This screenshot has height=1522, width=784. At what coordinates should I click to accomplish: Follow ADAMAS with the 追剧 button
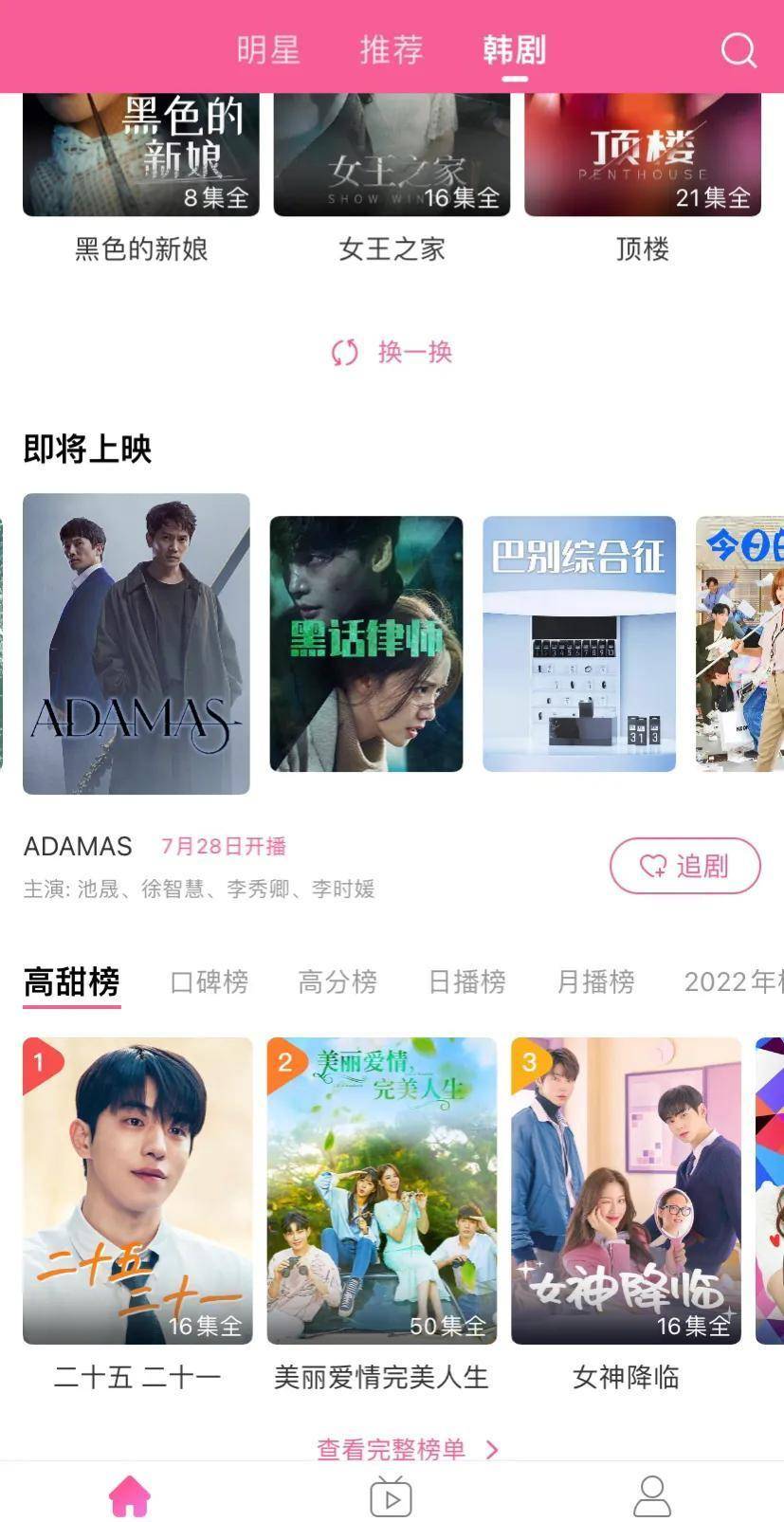(x=684, y=865)
